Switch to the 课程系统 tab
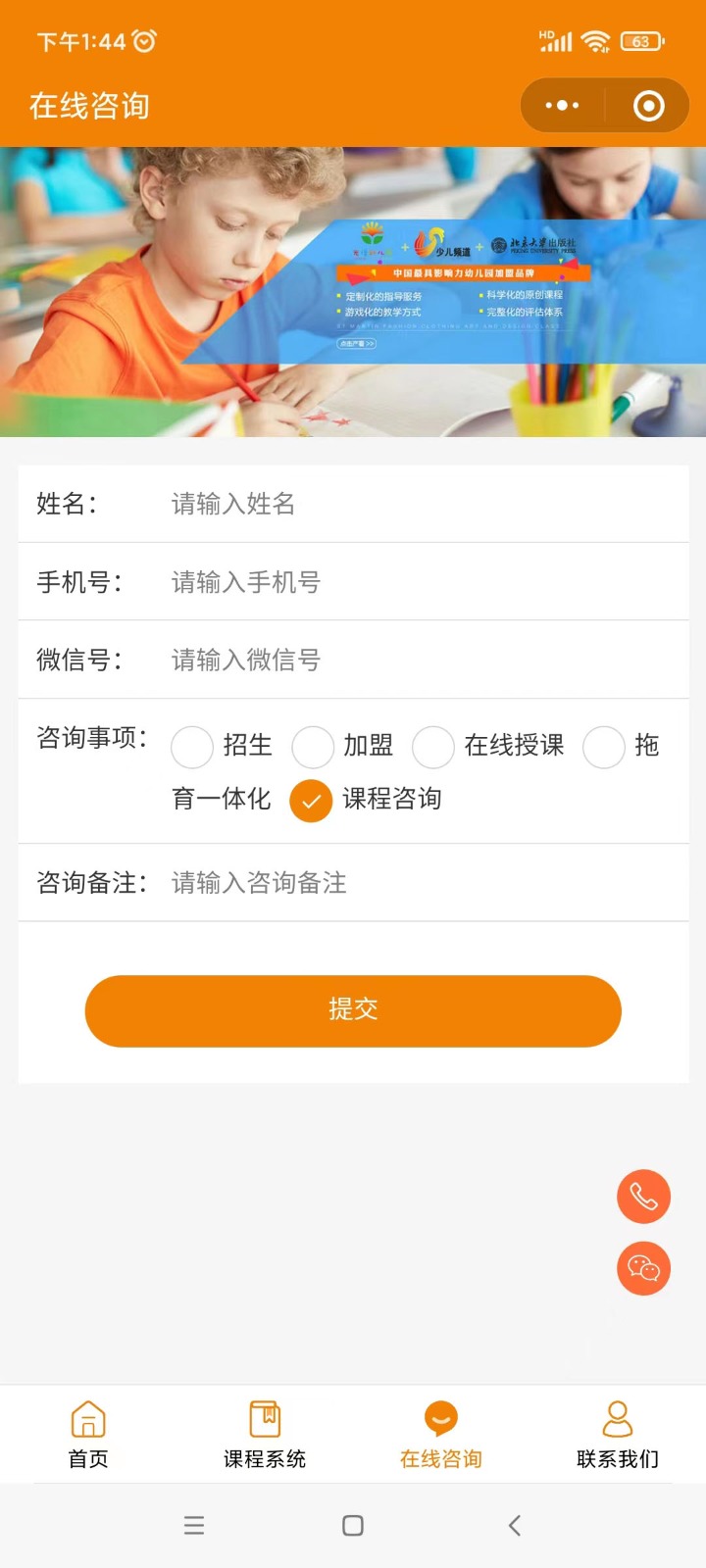Viewport: 706px width, 1568px height. pos(265,1434)
